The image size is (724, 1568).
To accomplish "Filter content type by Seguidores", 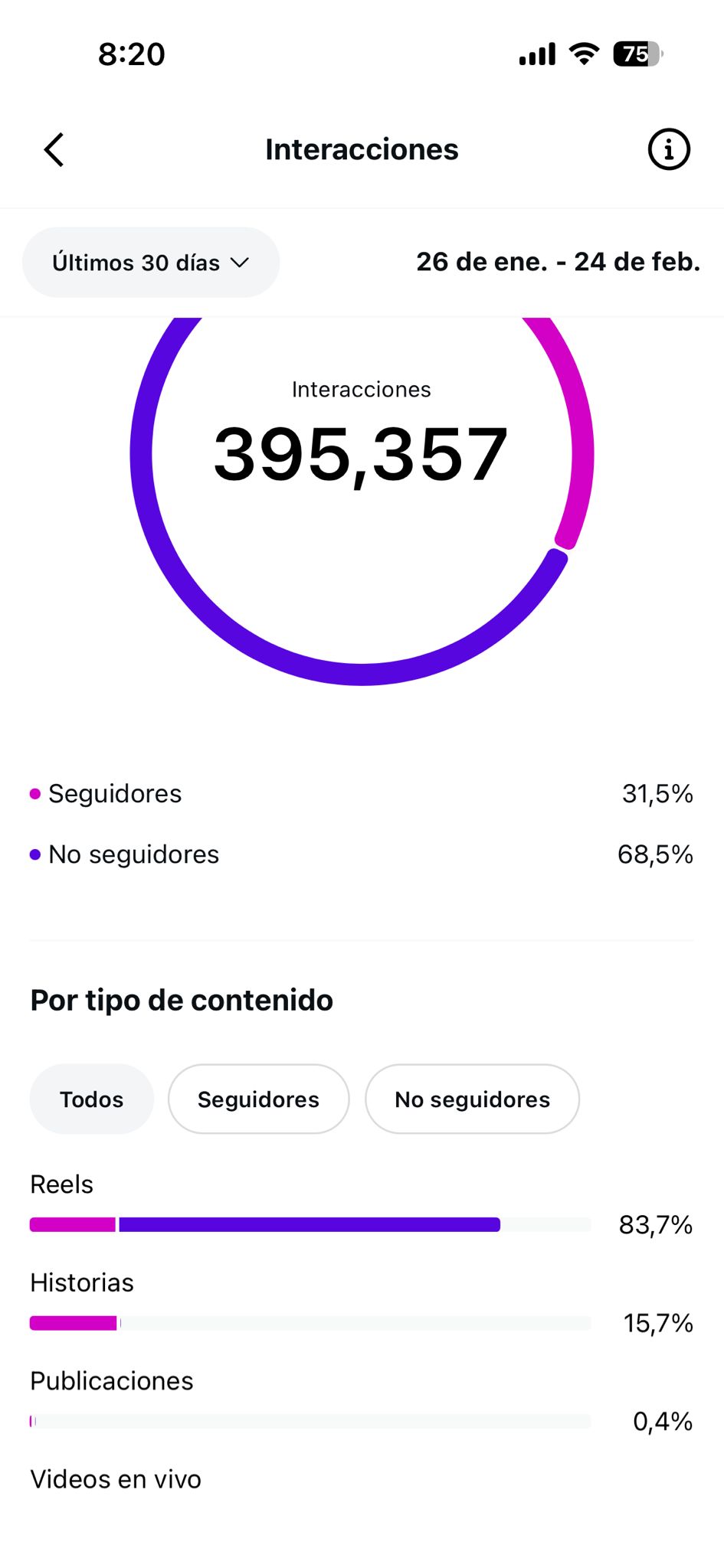I will [x=258, y=1099].
